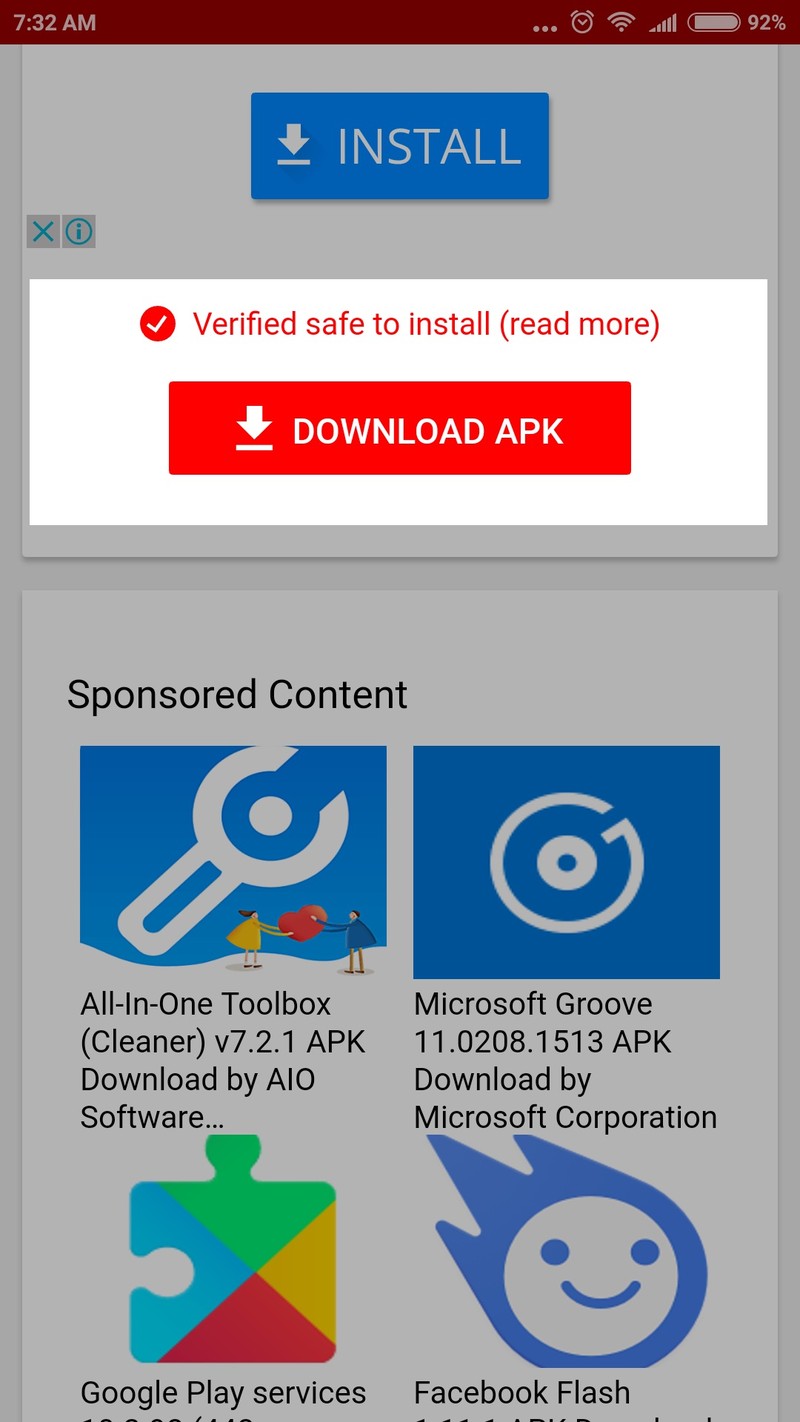Open the ad info icon
Screen dimensions: 800x1422
point(79,232)
